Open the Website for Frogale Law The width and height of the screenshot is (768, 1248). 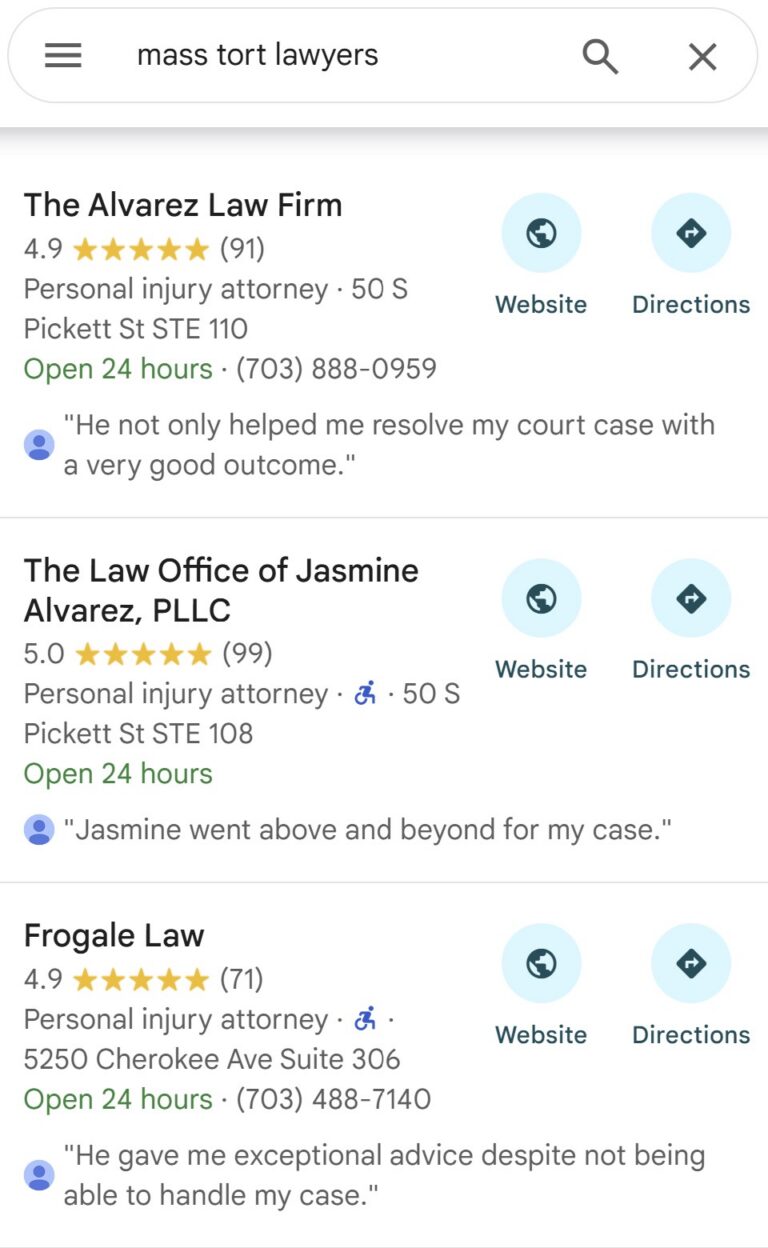point(541,962)
